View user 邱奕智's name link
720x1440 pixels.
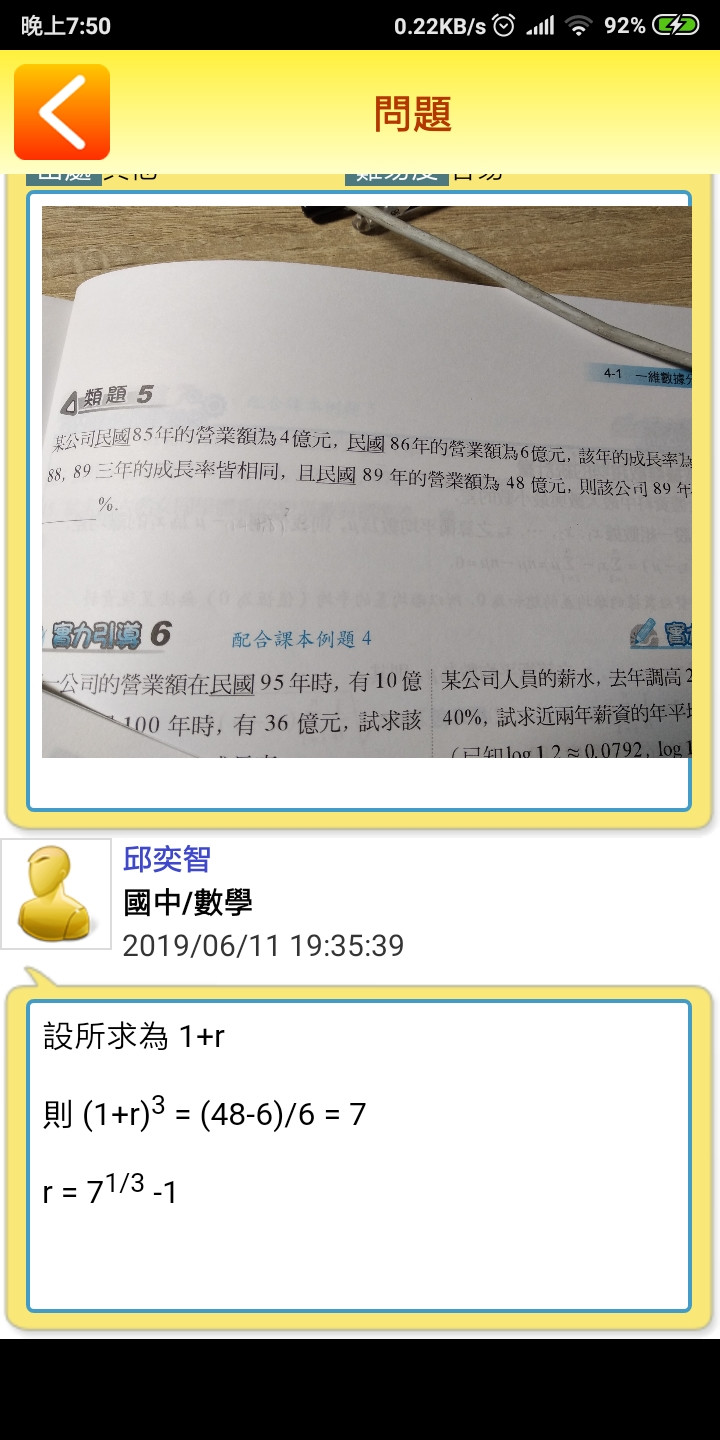167,859
